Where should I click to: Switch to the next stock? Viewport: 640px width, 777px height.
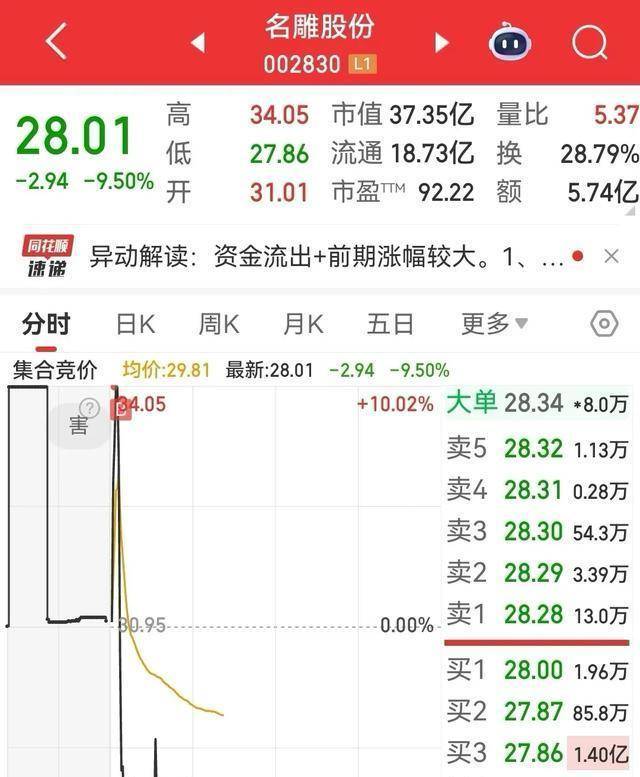click(x=441, y=42)
